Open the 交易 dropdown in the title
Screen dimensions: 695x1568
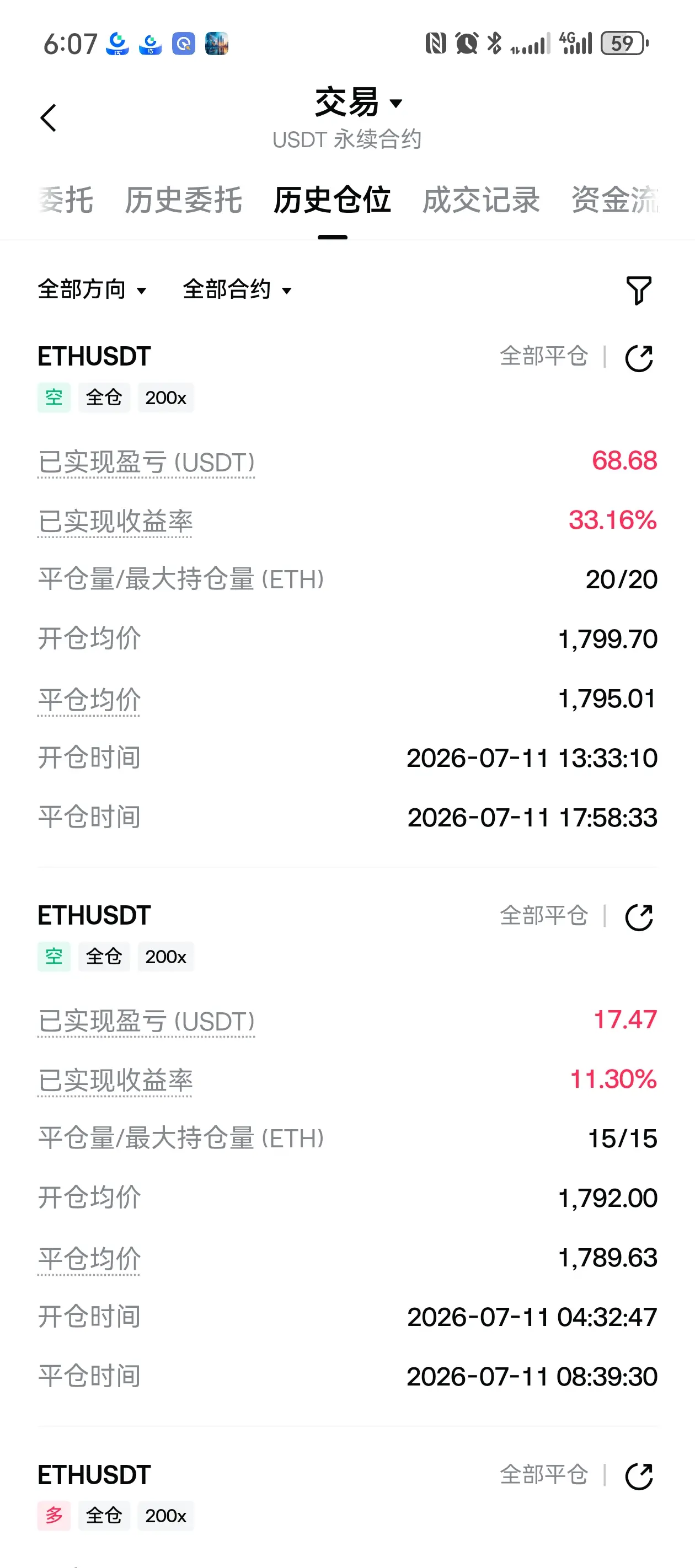[x=359, y=102]
